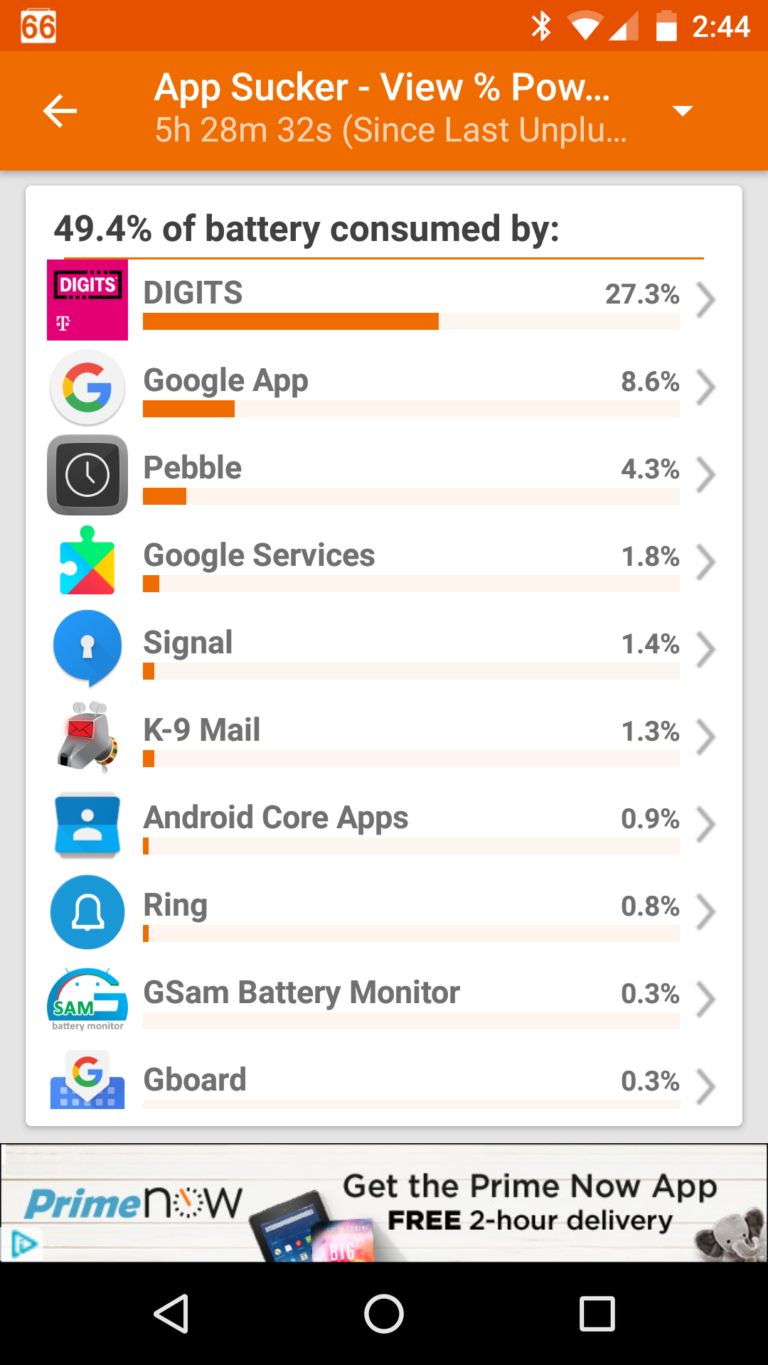Expand the App Sucker view dropdown

click(x=682, y=111)
